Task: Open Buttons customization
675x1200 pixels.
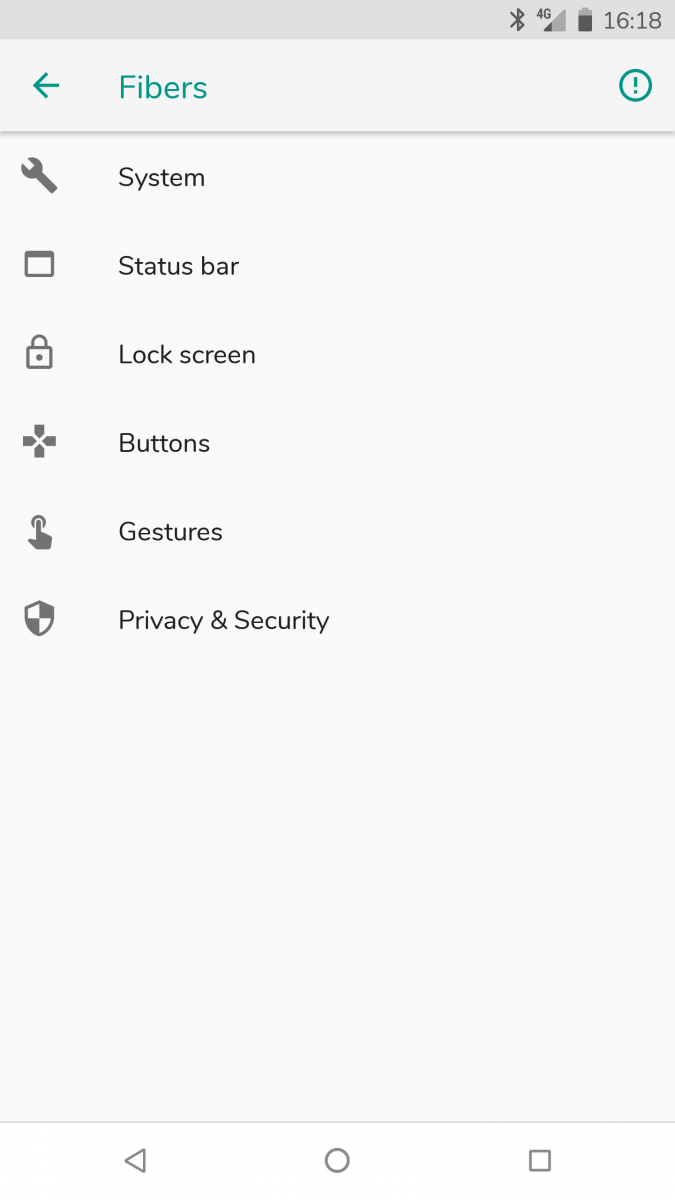Action: click(337, 443)
